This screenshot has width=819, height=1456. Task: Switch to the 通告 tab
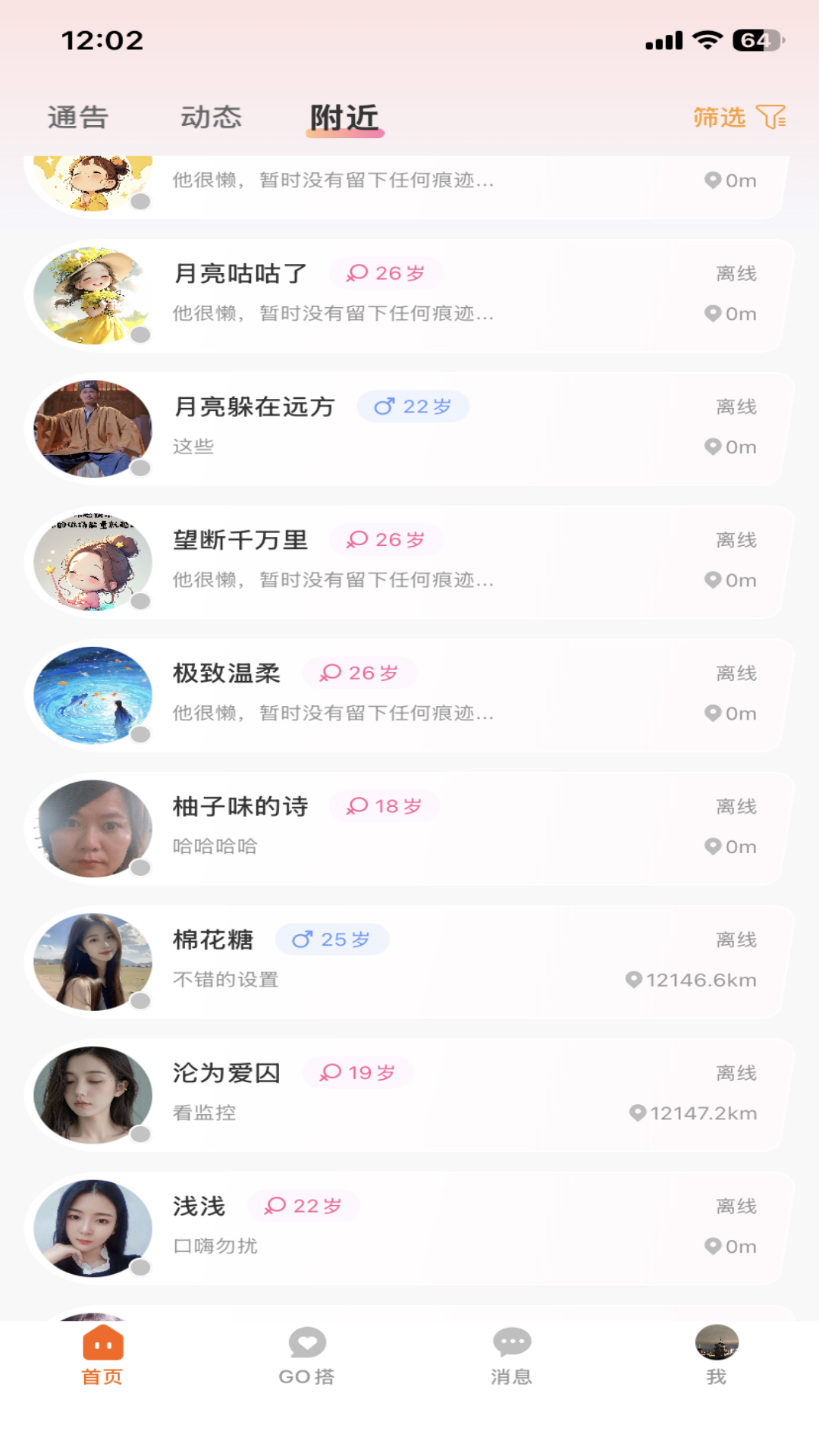click(77, 117)
